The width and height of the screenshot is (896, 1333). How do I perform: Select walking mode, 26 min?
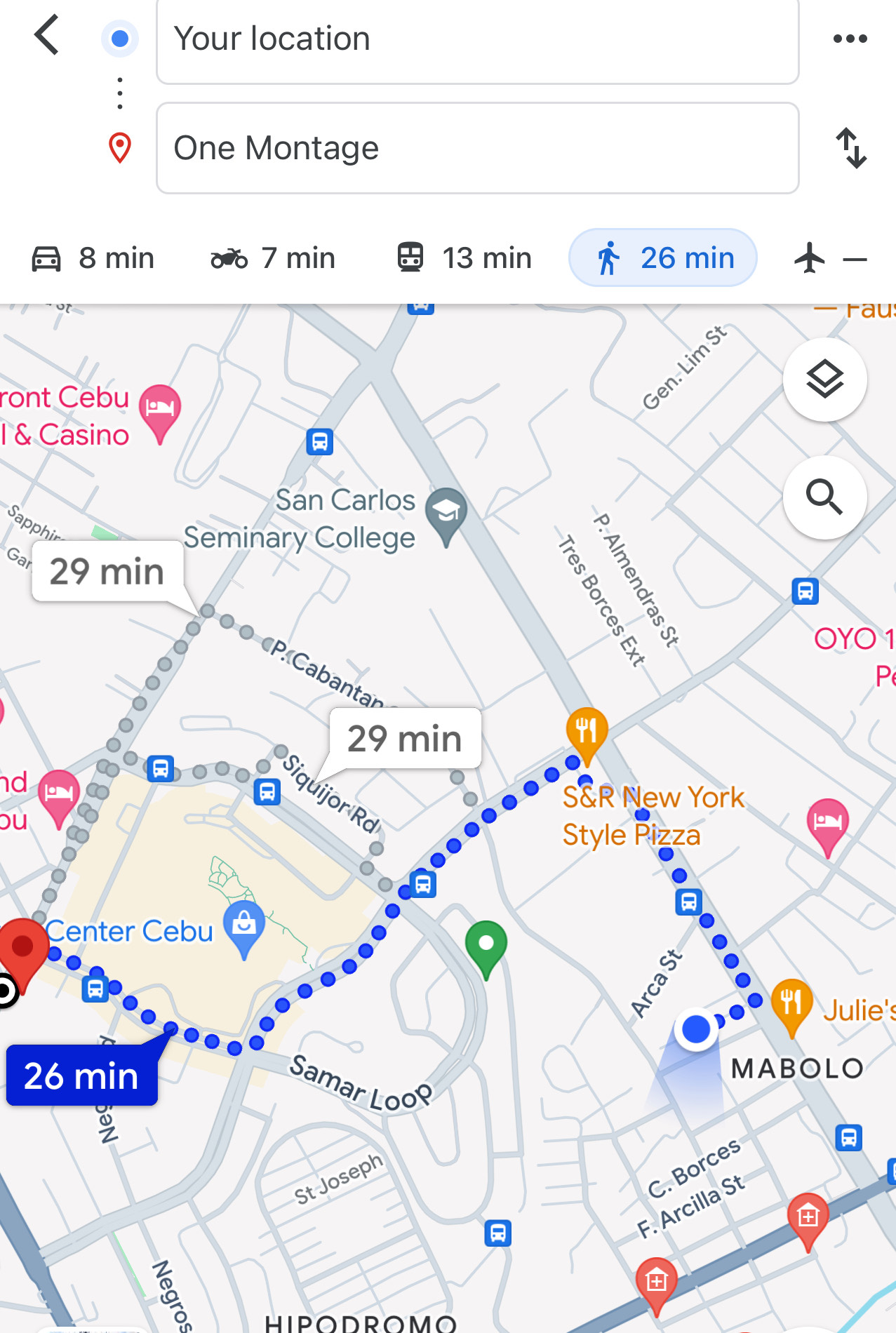point(662,258)
